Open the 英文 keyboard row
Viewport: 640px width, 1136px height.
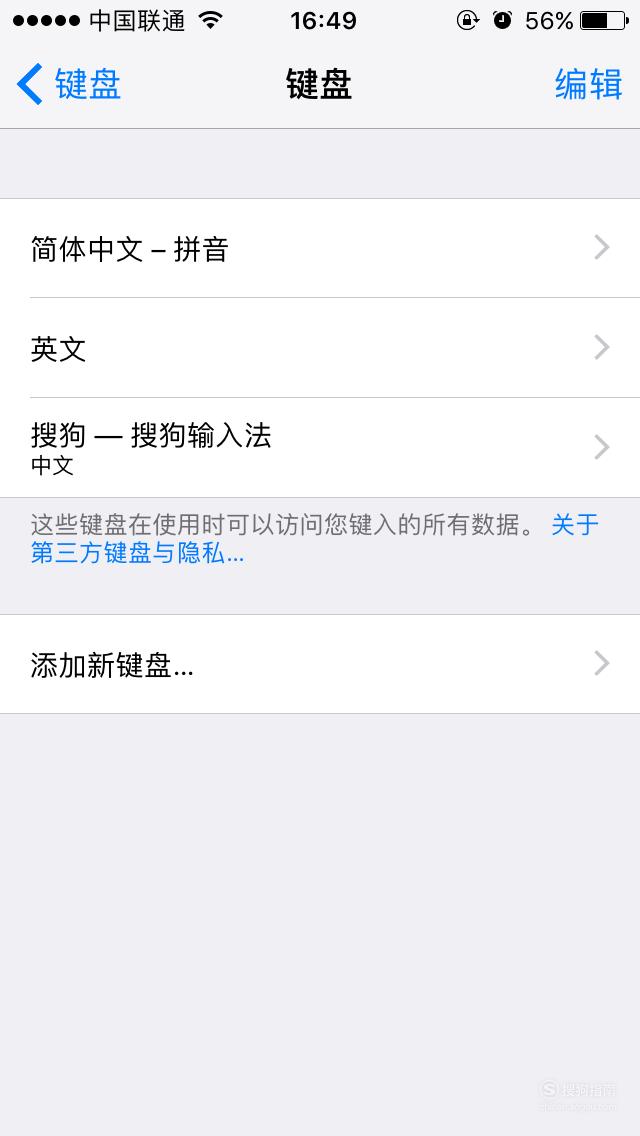coord(320,348)
